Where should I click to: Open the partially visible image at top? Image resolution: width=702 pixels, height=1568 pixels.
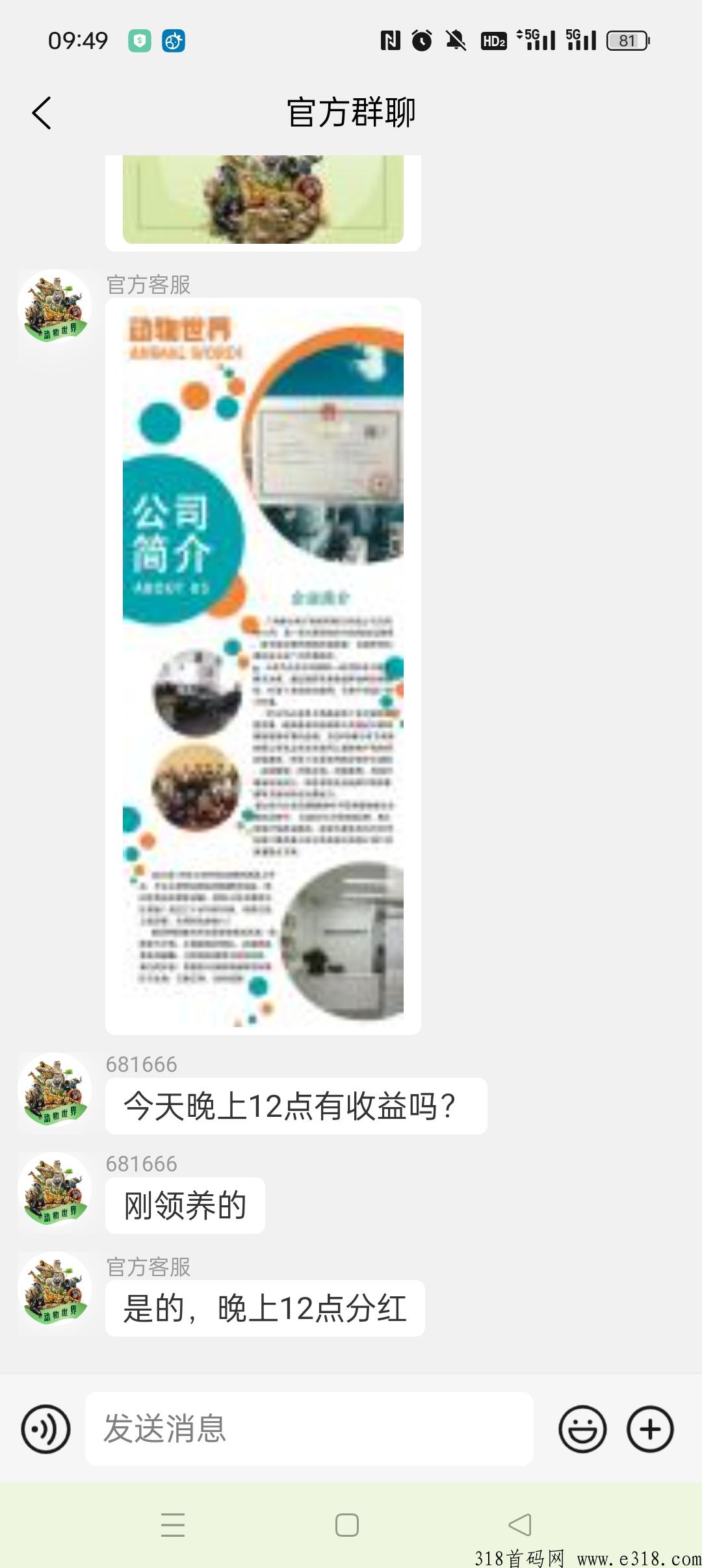pyautogui.click(x=263, y=200)
